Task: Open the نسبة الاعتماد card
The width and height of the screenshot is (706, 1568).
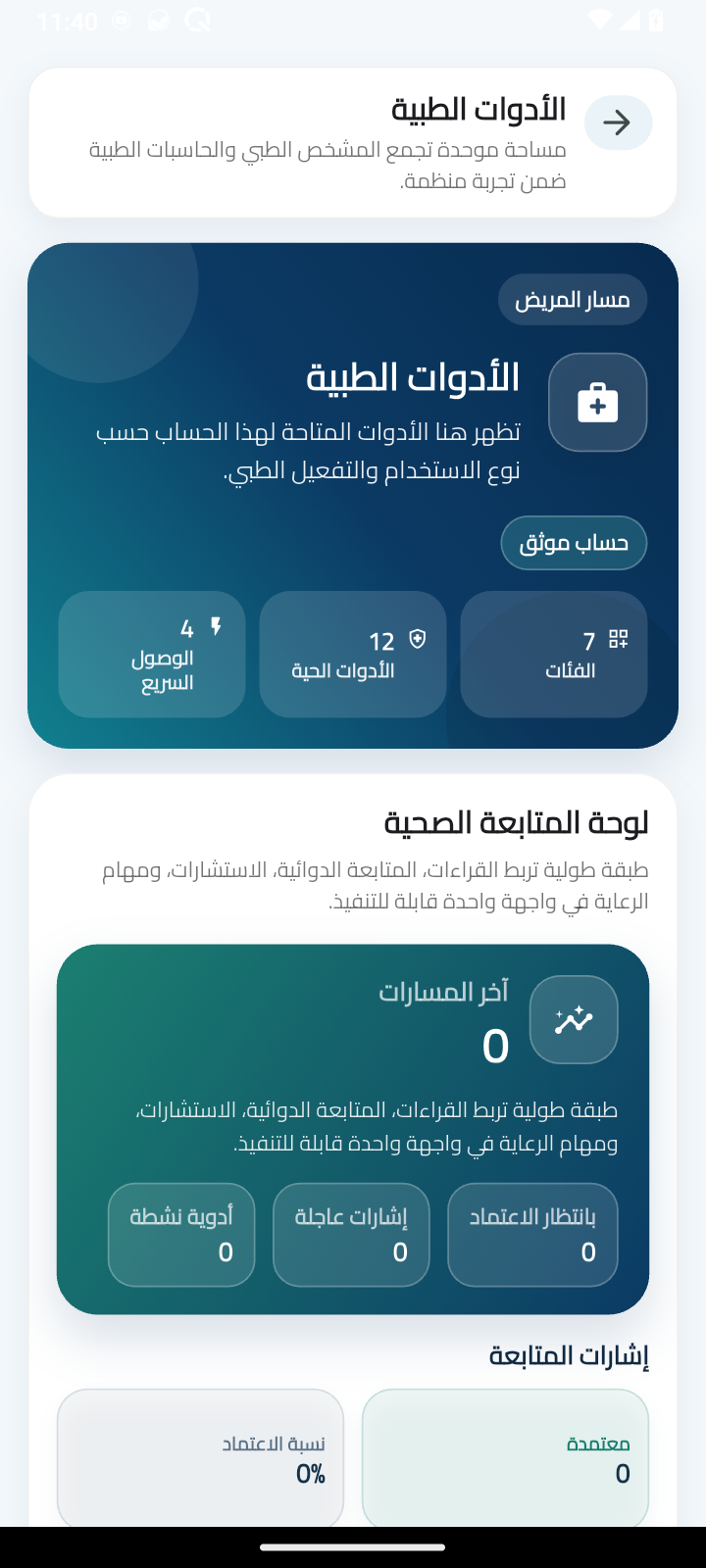Action: pyautogui.click(x=200, y=1458)
